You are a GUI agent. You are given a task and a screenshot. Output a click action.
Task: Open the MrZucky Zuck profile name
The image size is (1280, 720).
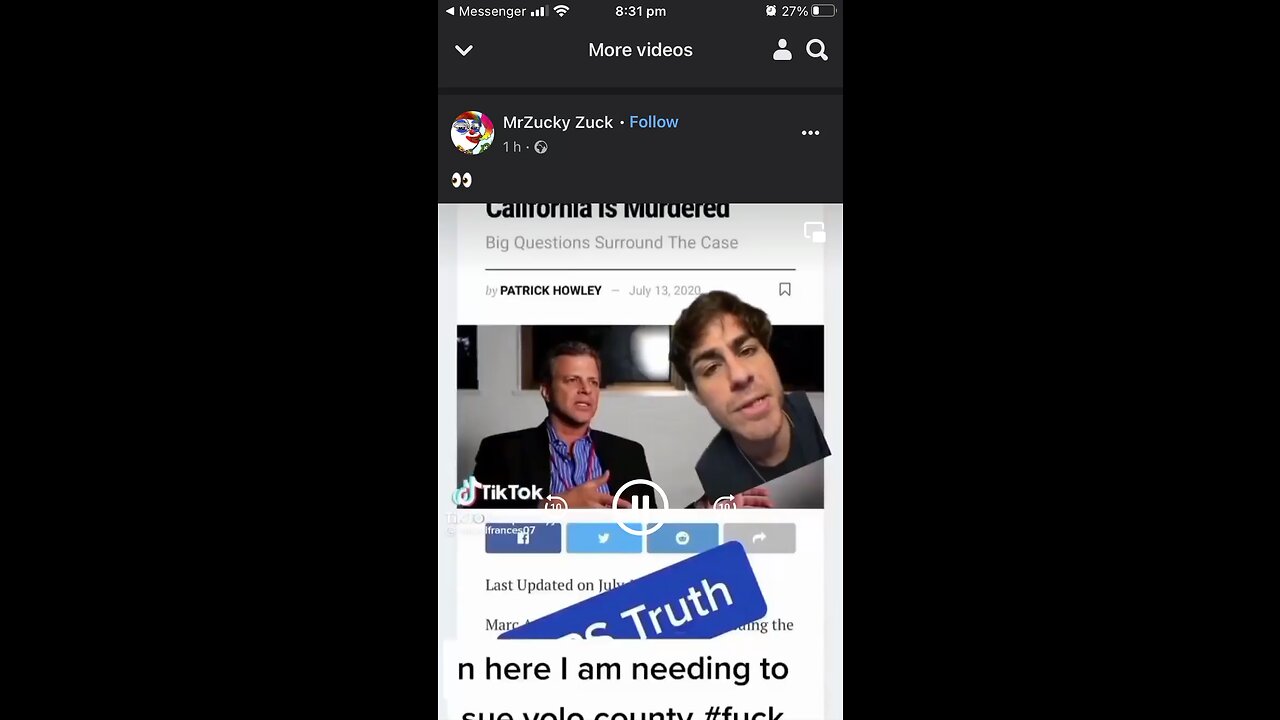[557, 122]
